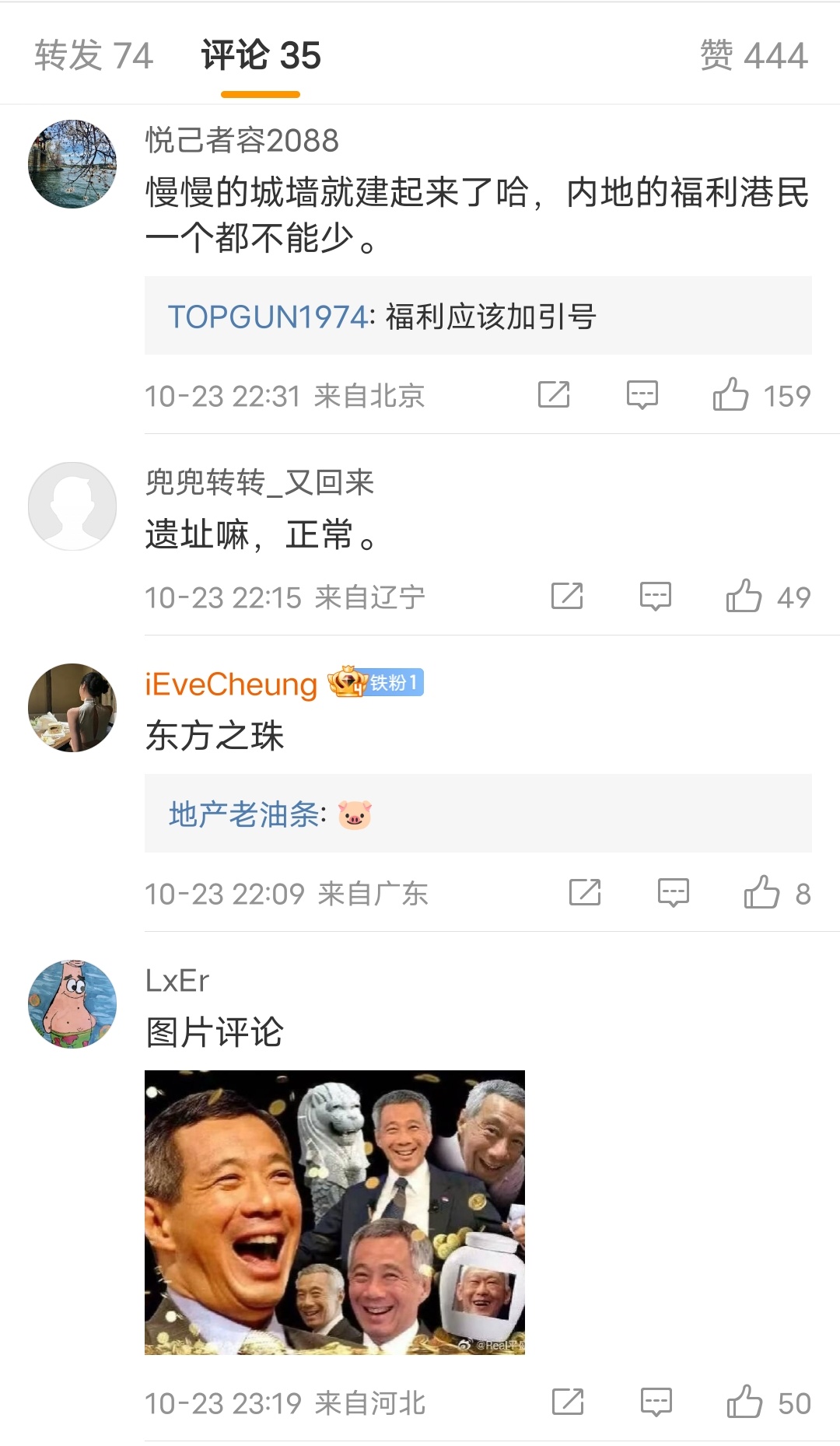Open 悦己者容2088's avatar
This screenshot has height=1446, width=840.
[72, 164]
